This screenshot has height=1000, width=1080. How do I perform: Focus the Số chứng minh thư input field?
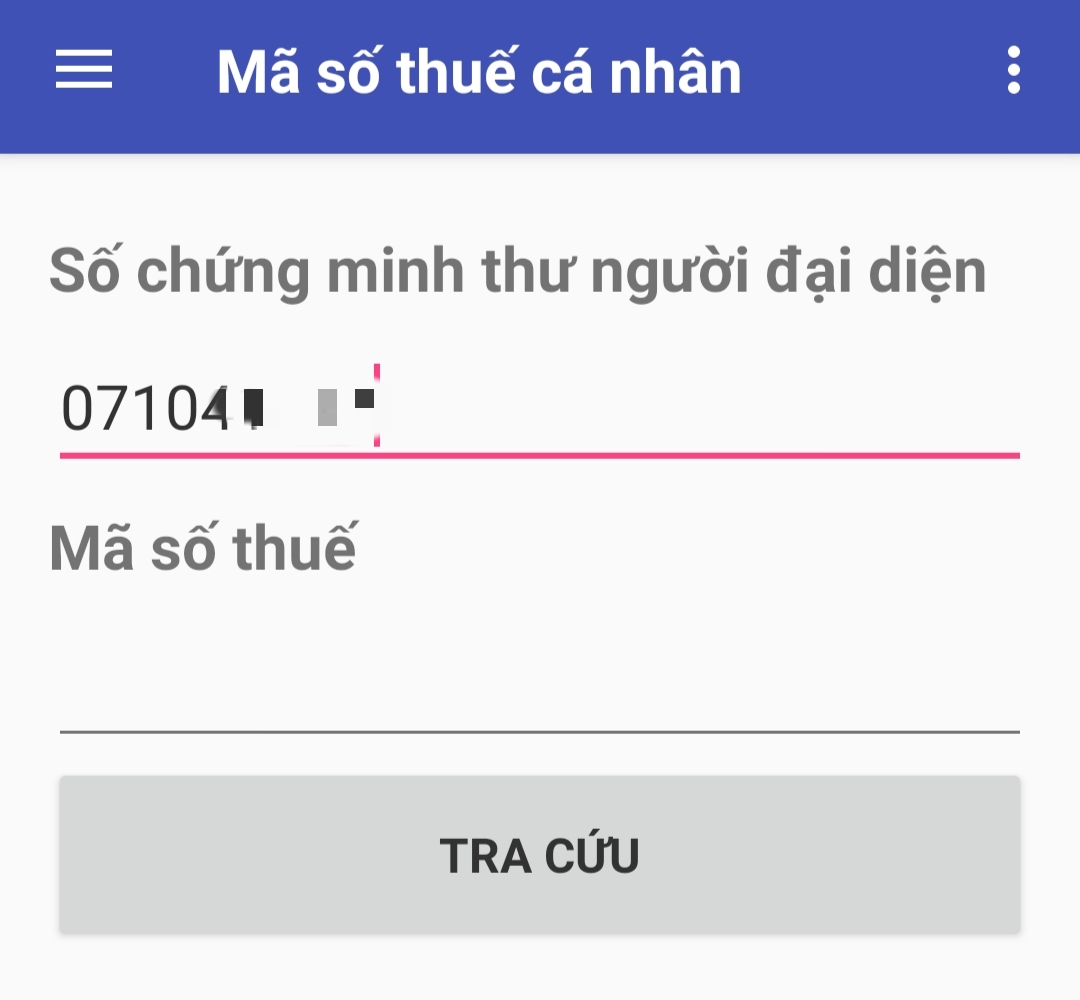pyautogui.click(x=540, y=410)
